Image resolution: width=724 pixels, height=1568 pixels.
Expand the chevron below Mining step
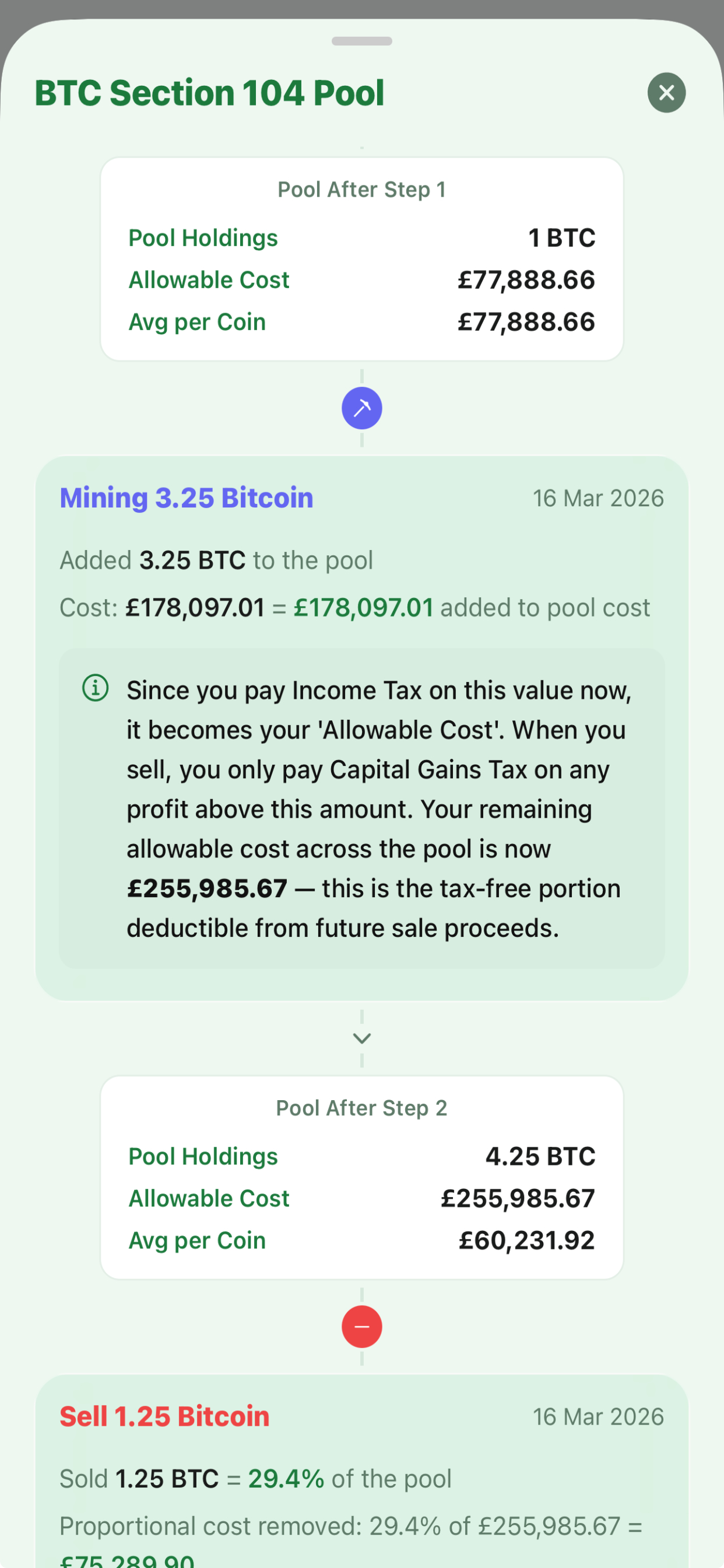click(361, 1038)
